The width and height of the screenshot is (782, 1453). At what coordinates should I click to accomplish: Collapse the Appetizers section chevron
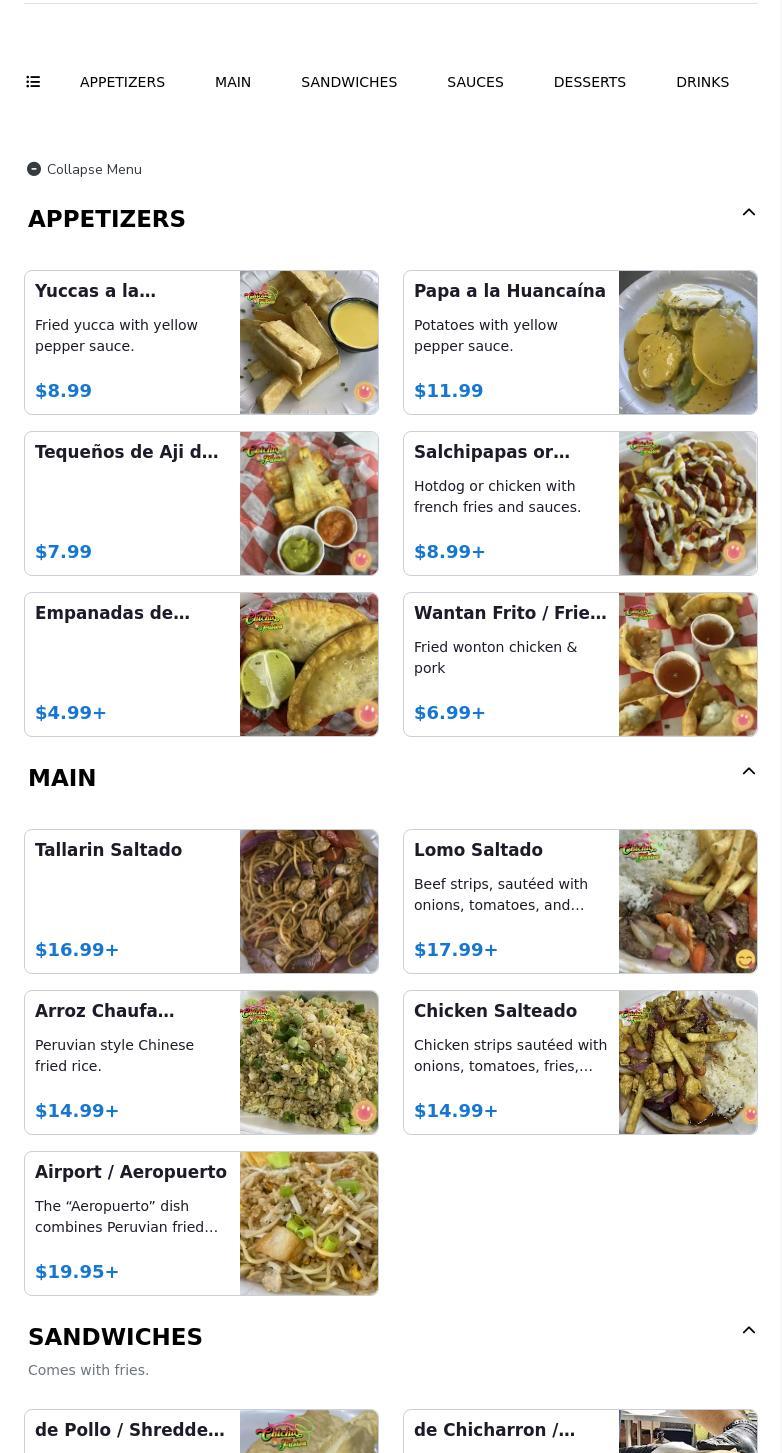tap(749, 212)
